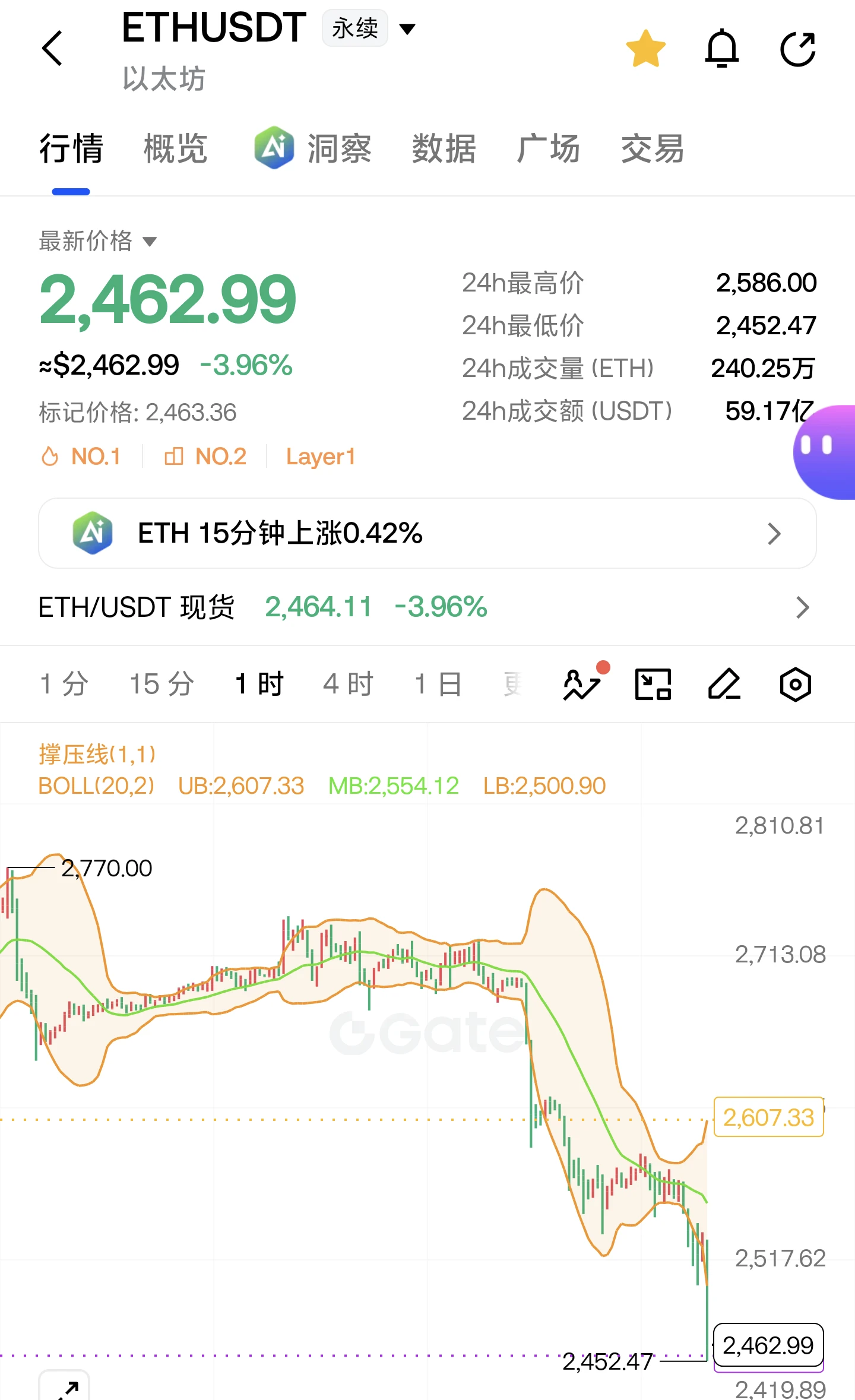Open the chart drawing pencil tool

724,684
